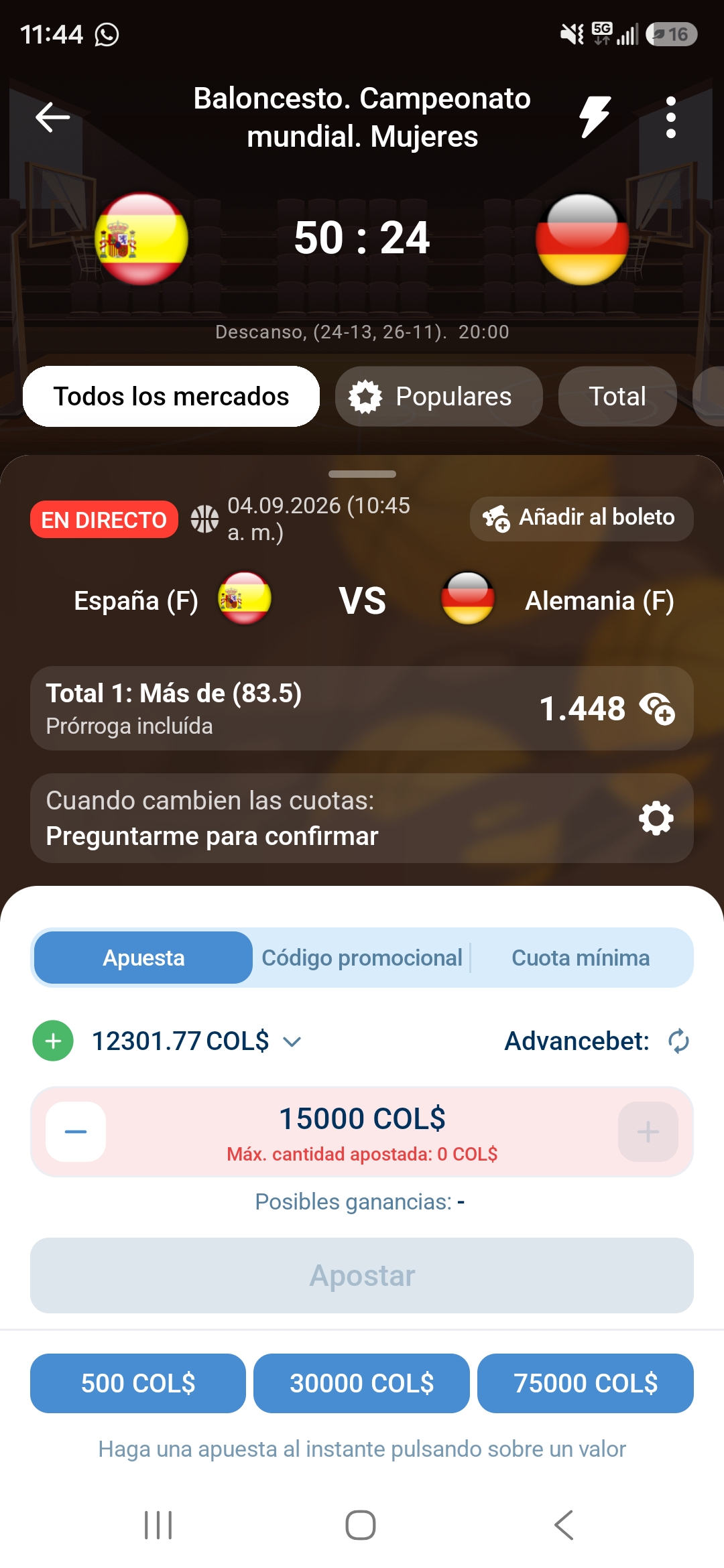
Task: Select the Apuesta tab
Action: point(143,958)
